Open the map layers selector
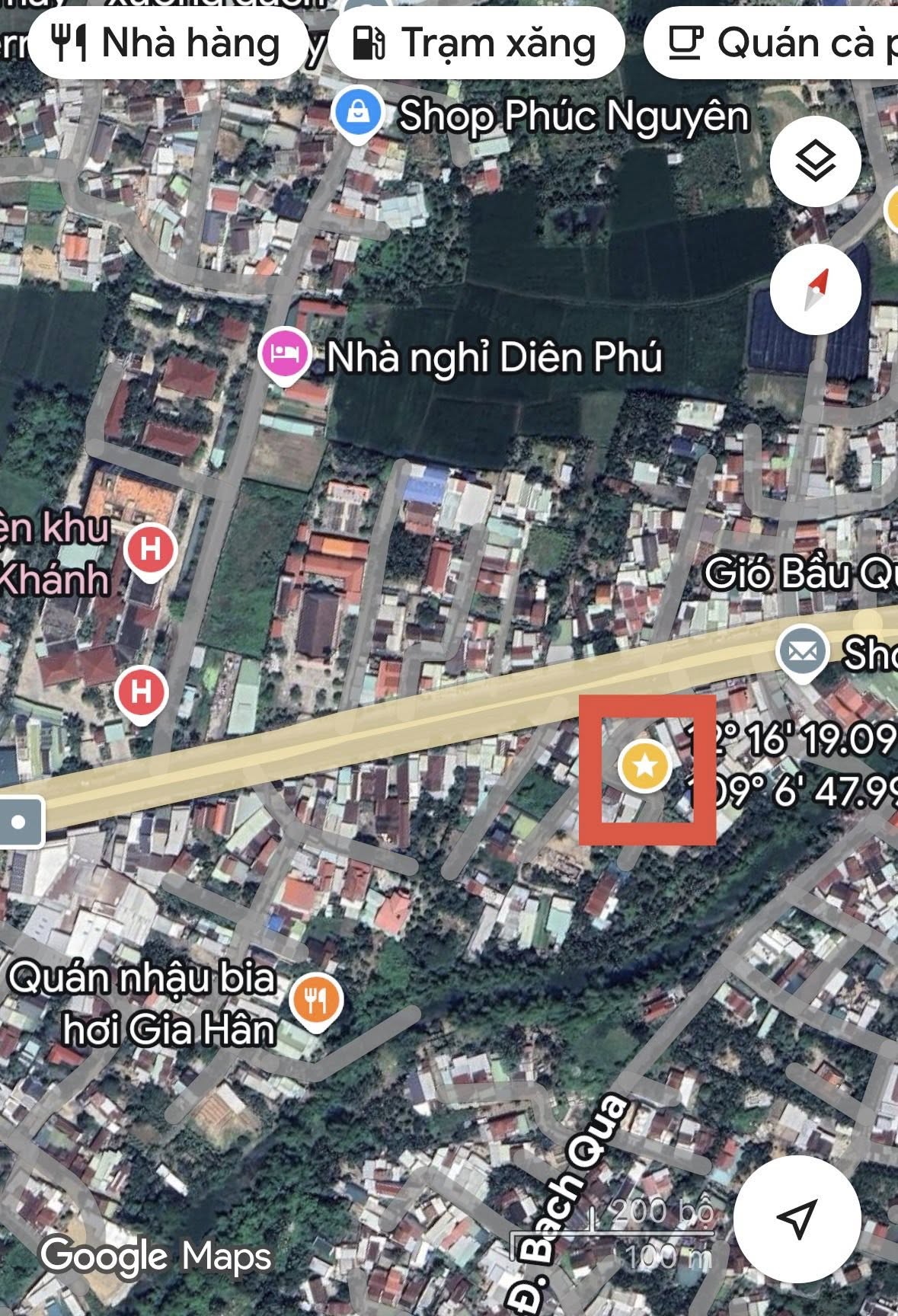The image size is (898, 1316). (815, 161)
